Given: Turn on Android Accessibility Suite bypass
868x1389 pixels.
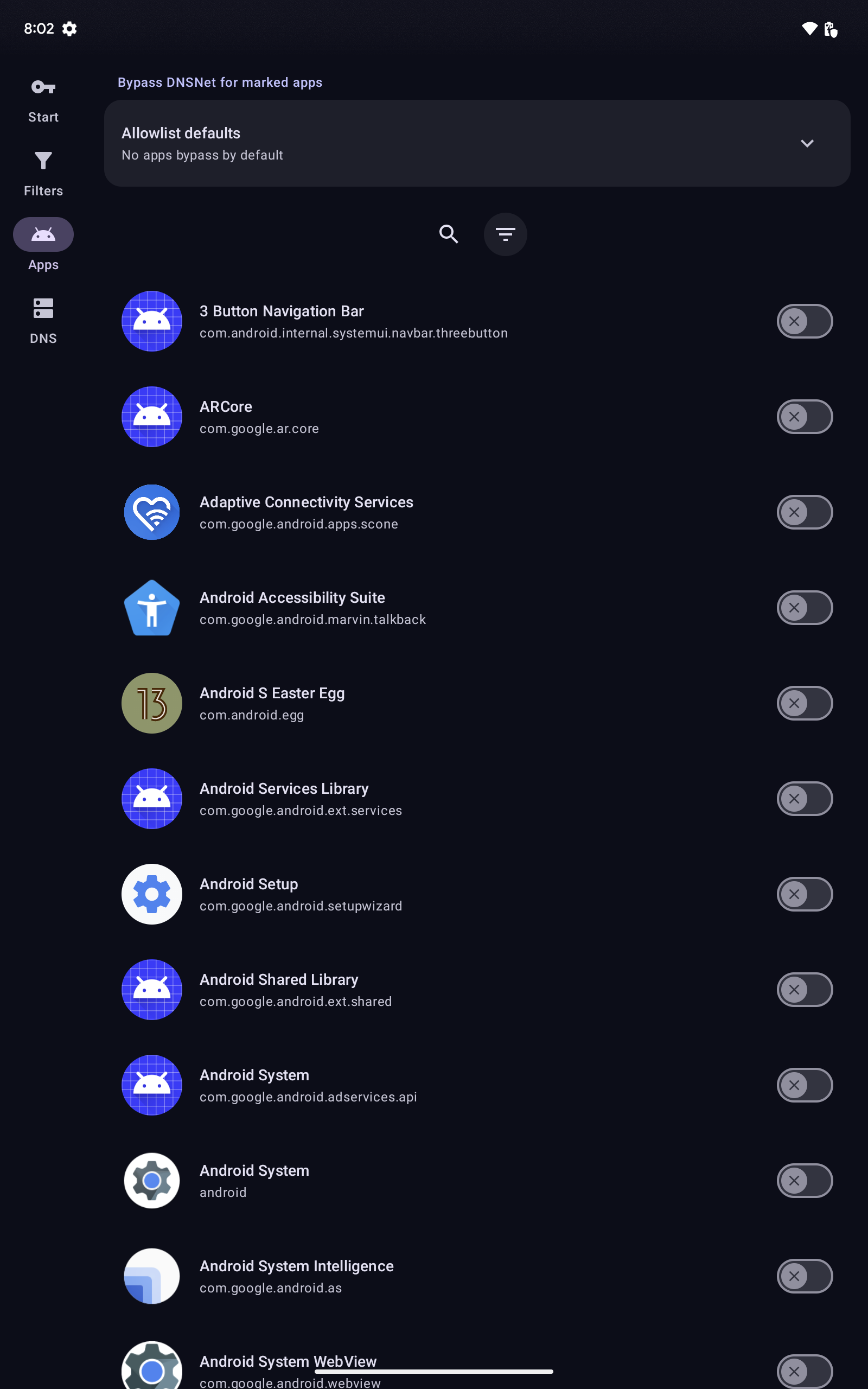Looking at the screenshot, I should pyautogui.click(x=805, y=608).
